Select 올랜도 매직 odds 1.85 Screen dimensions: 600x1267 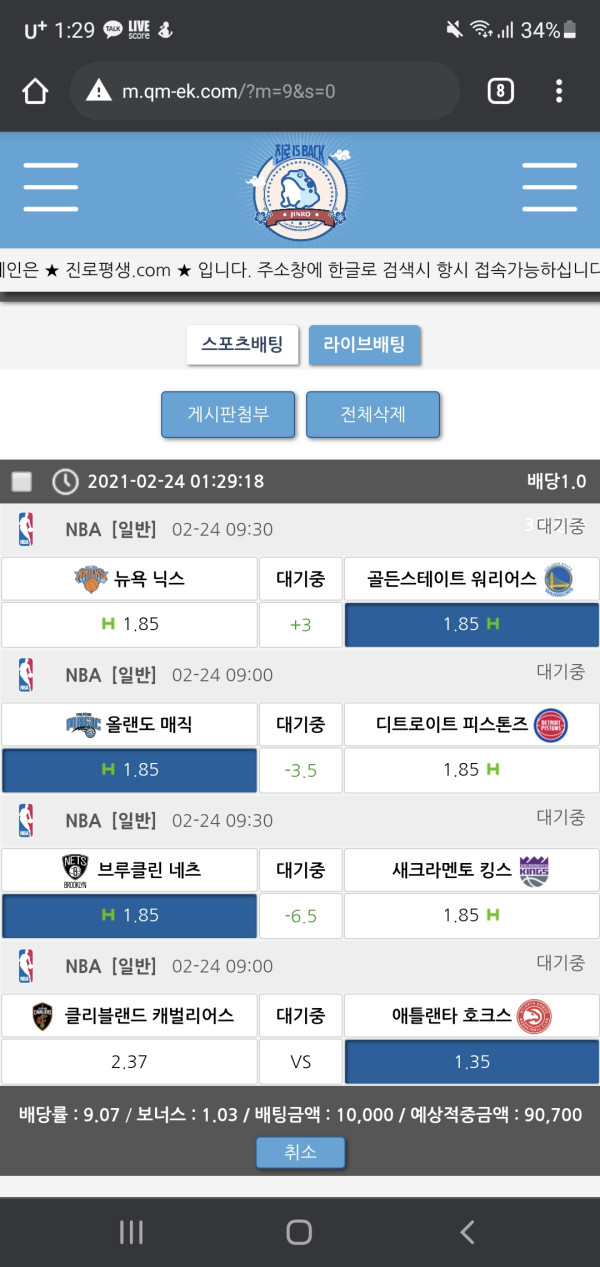[129, 770]
